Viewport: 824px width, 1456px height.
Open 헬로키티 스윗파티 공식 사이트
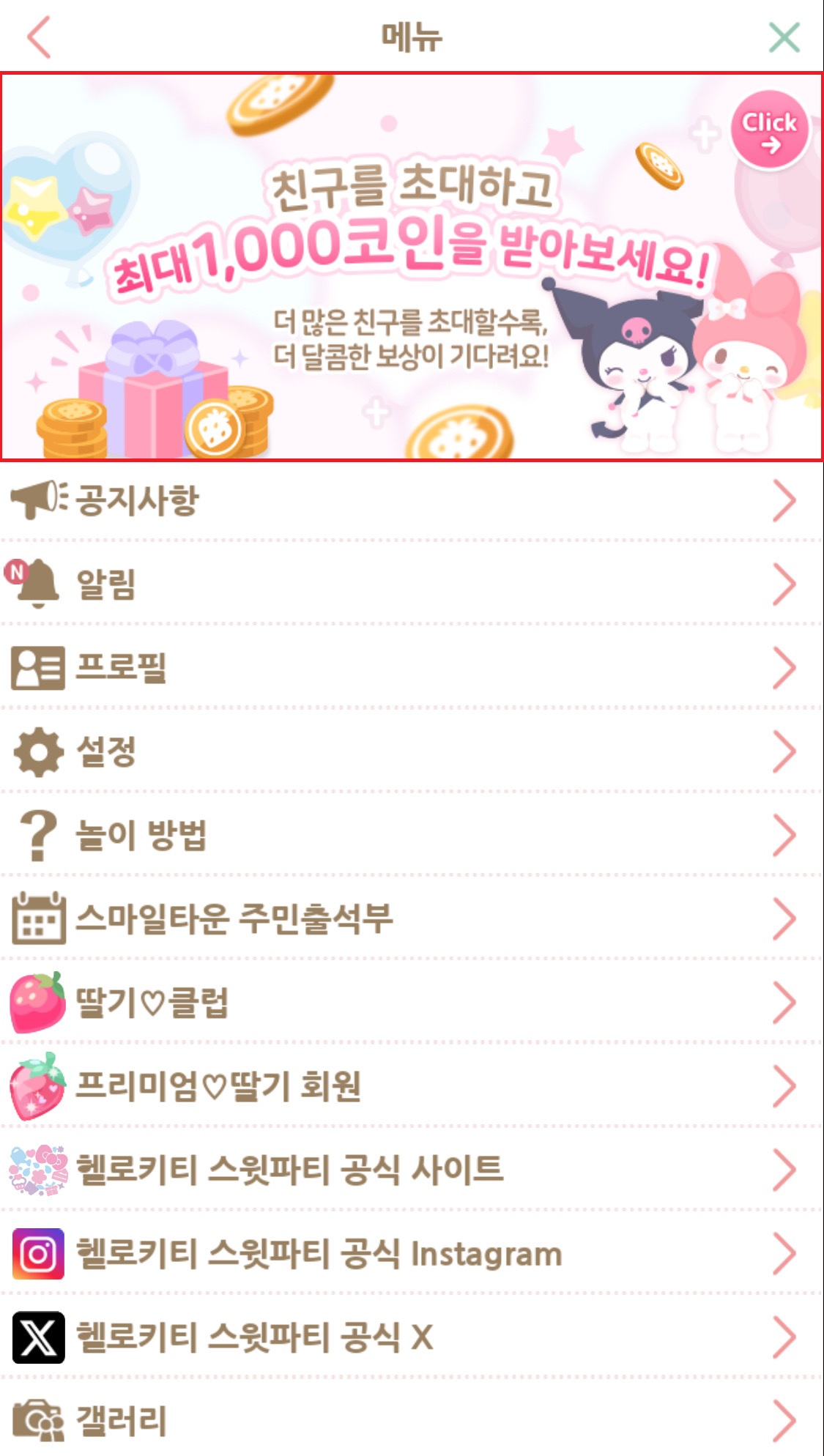click(412, 1170)
